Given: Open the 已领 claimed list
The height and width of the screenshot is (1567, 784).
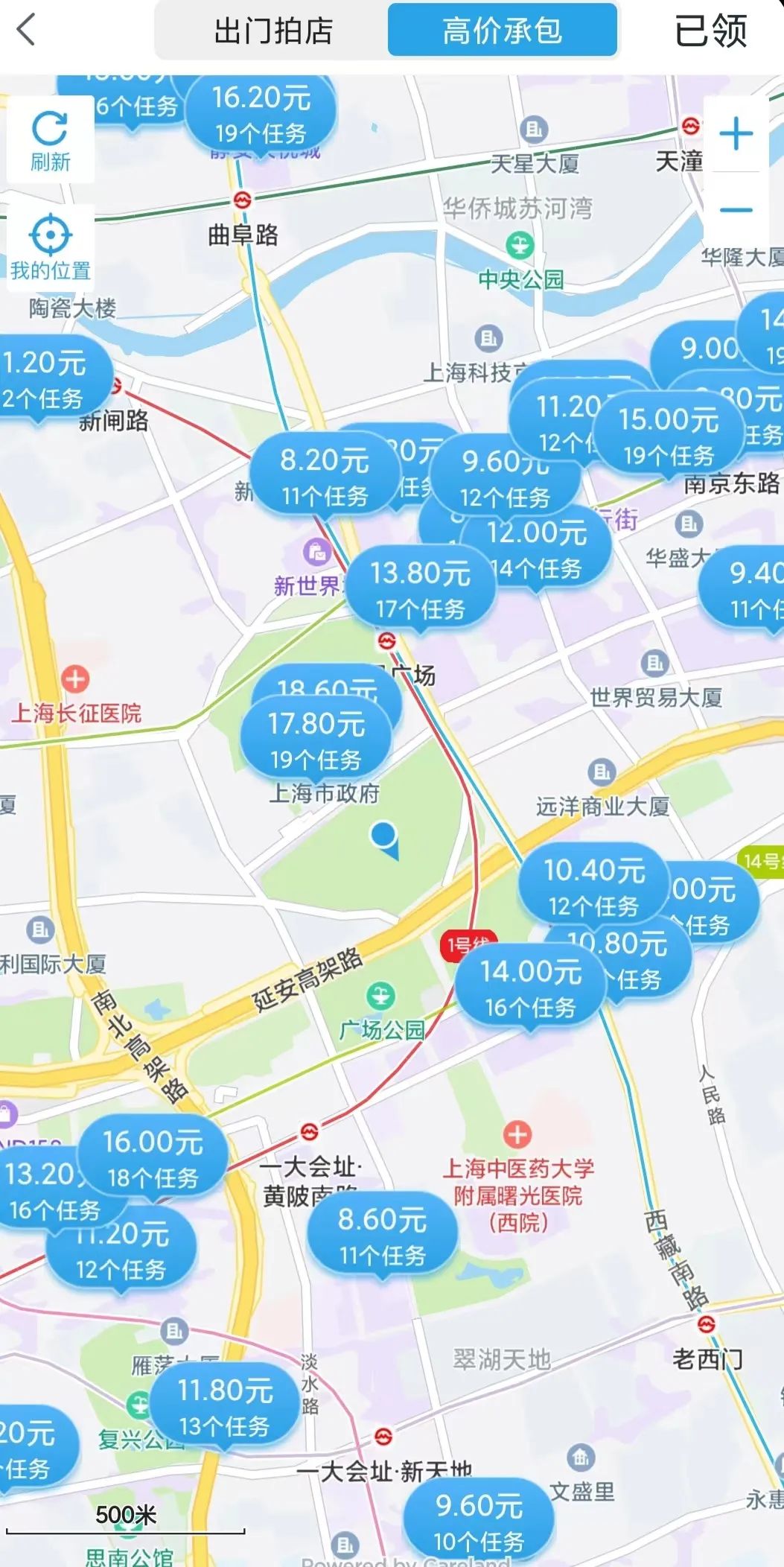Looking at the screenshot, I should [710, 31].
